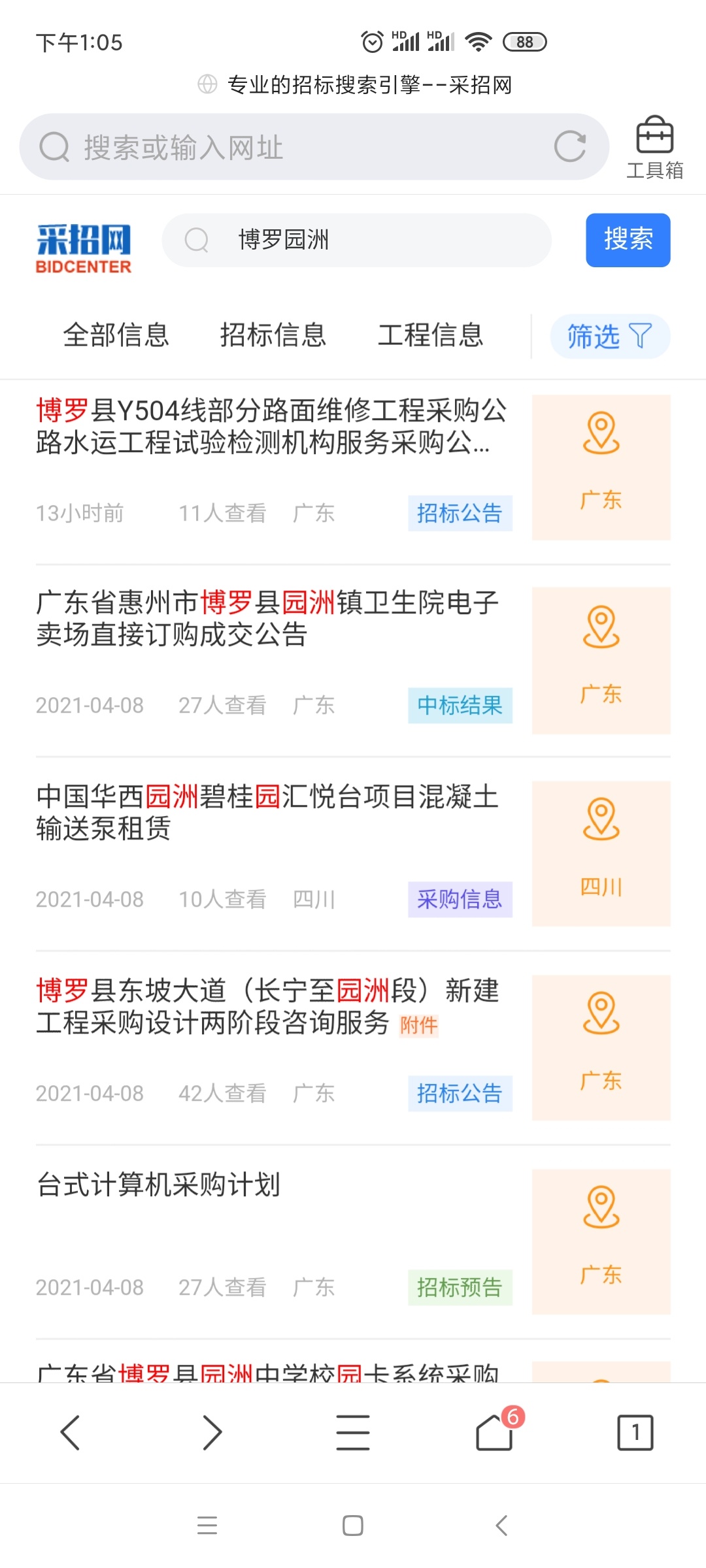This screenshot has height=1568, width=706.
Task: Open the browser menu (three lines)
Action: point(353,1433)
